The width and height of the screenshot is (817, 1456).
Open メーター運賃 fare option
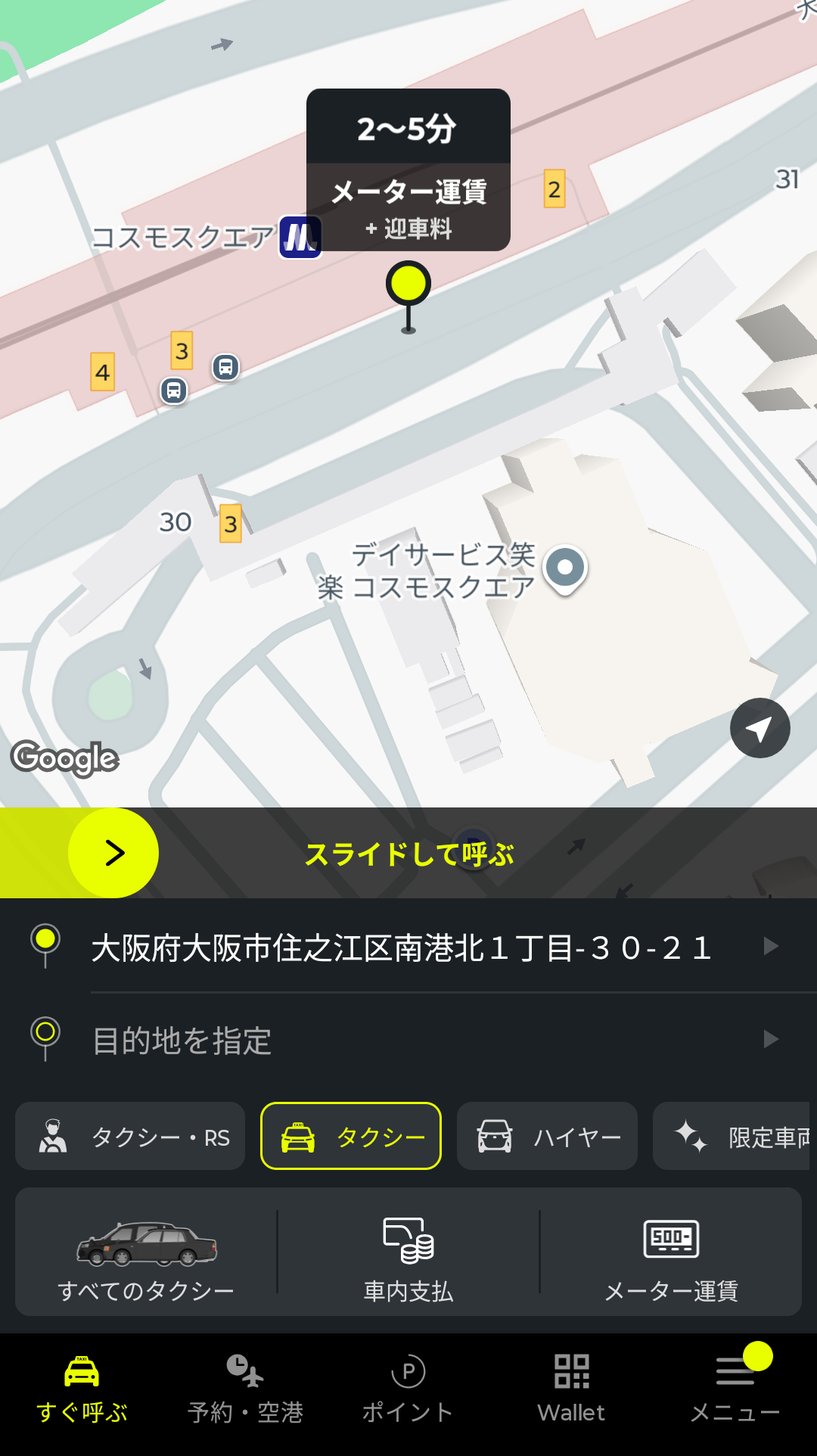[671, 1253]
